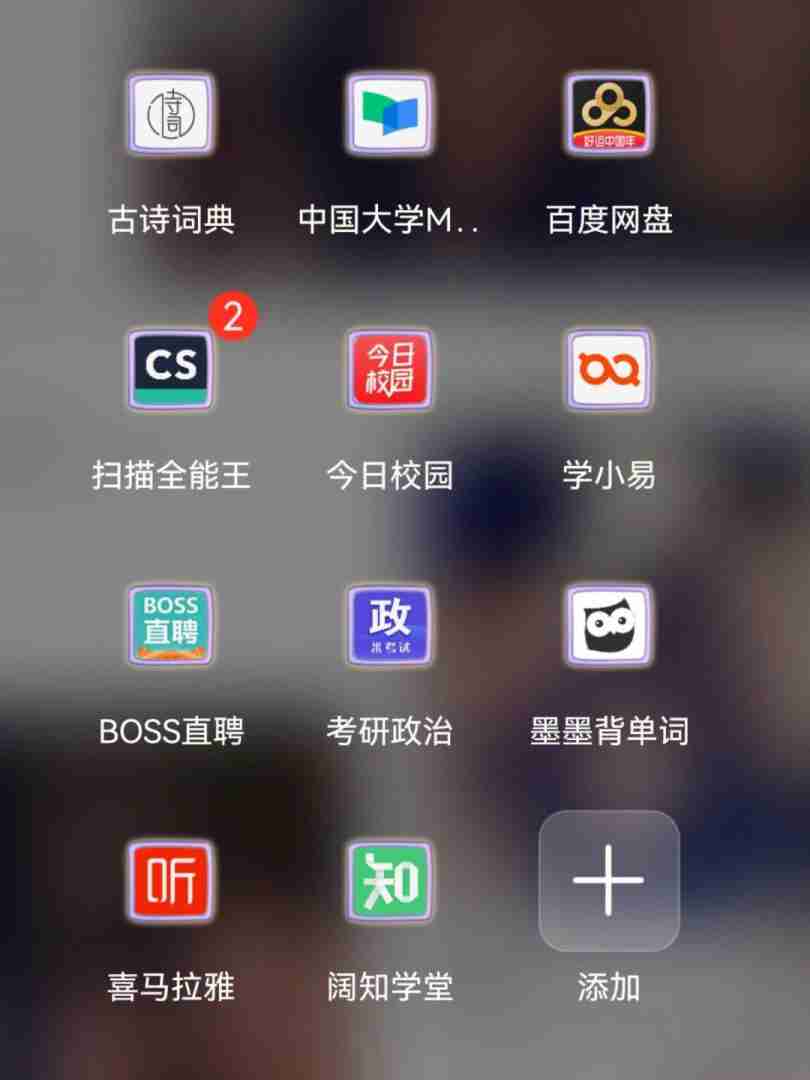Open 百度网盘 app
This screenshot has height=1080, width=810.
click(x=608, y=113)
